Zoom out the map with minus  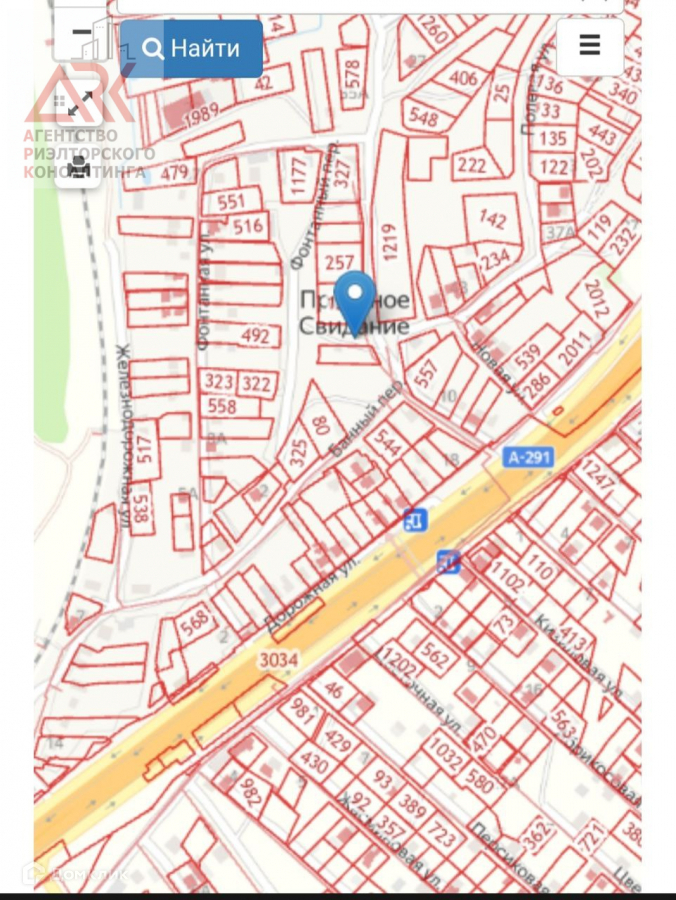coord(81,34)
